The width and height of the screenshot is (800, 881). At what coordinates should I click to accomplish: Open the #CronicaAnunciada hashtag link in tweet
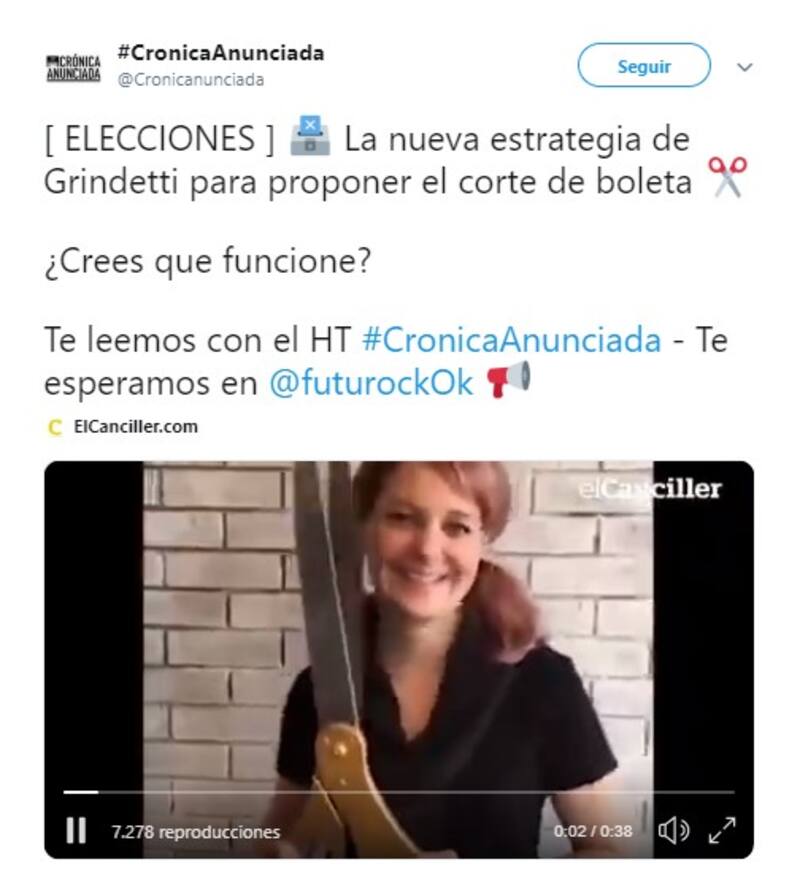(511, 340)
